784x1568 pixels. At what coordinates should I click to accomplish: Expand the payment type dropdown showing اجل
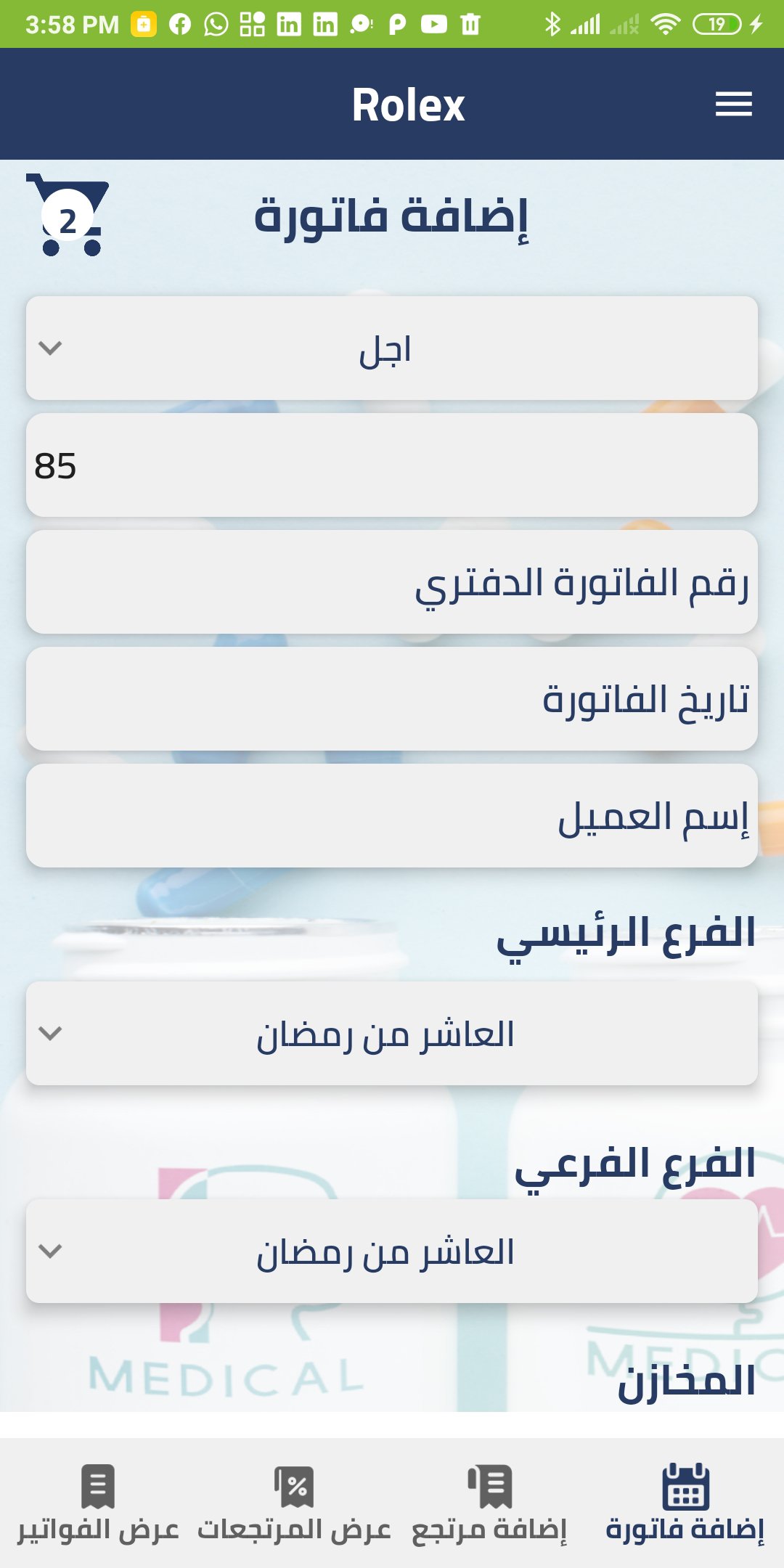(392, 348)
